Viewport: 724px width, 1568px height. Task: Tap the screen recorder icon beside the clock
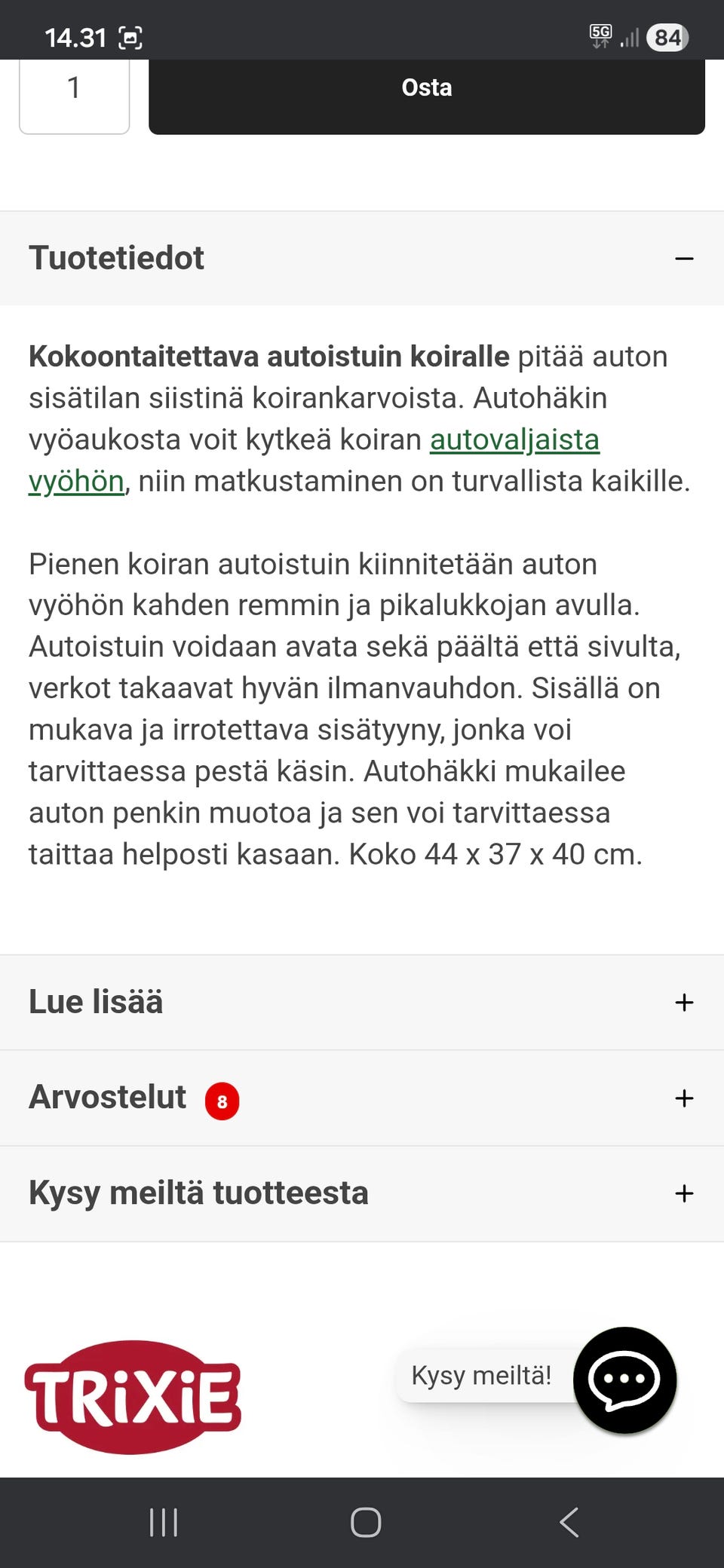130,35
